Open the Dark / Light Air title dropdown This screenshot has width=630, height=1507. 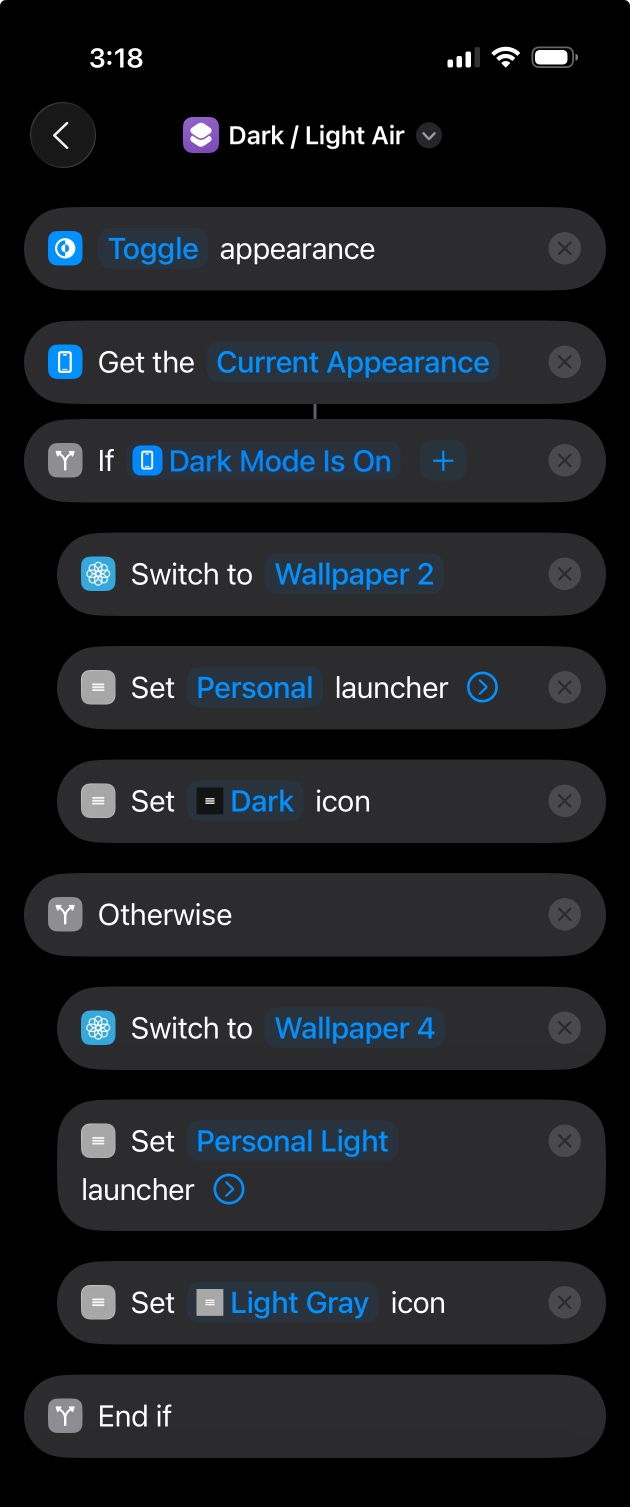click(x=429, y=136)
